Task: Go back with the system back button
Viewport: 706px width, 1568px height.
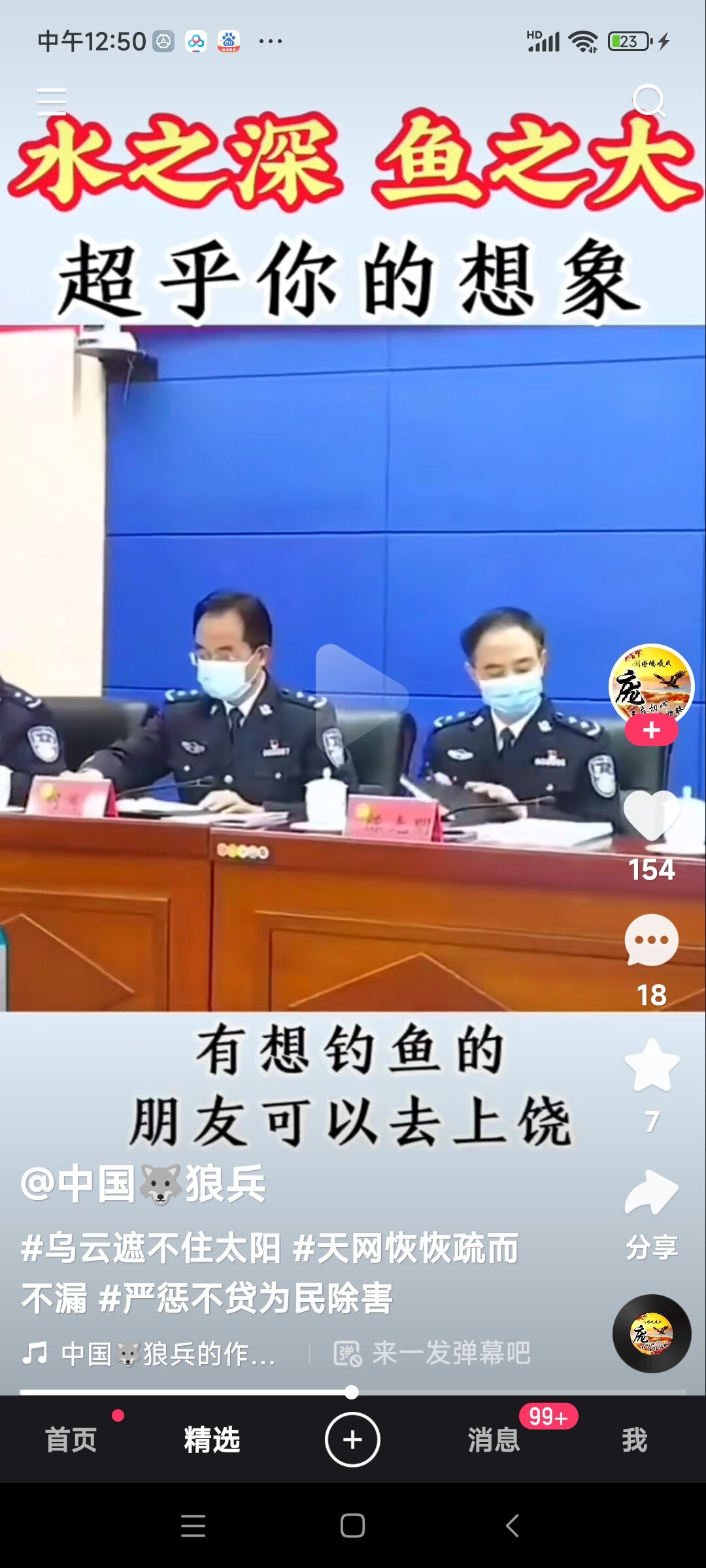Action: tap(513, 1526)
